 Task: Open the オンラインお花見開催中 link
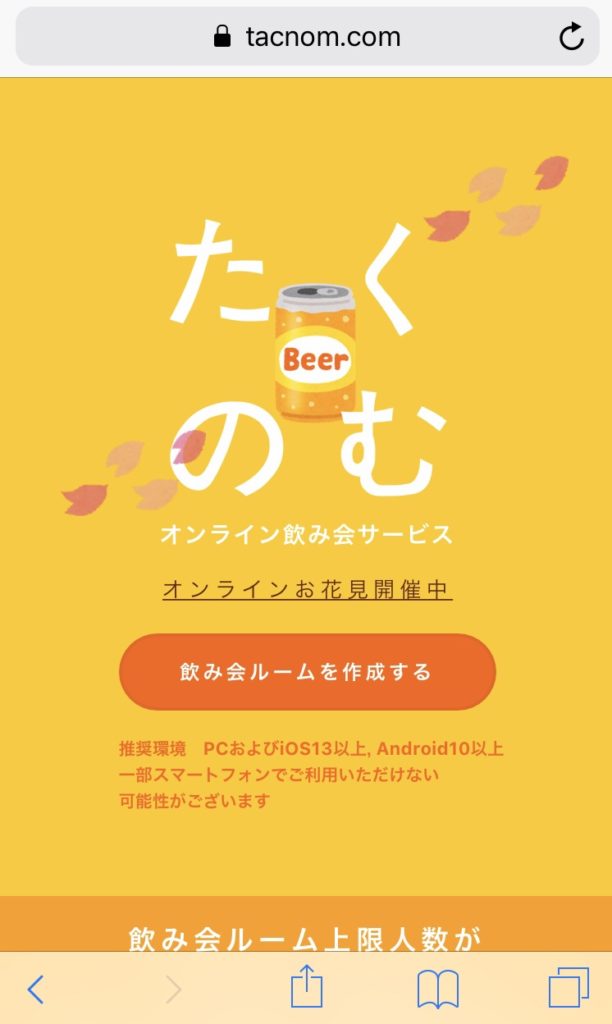307,590
